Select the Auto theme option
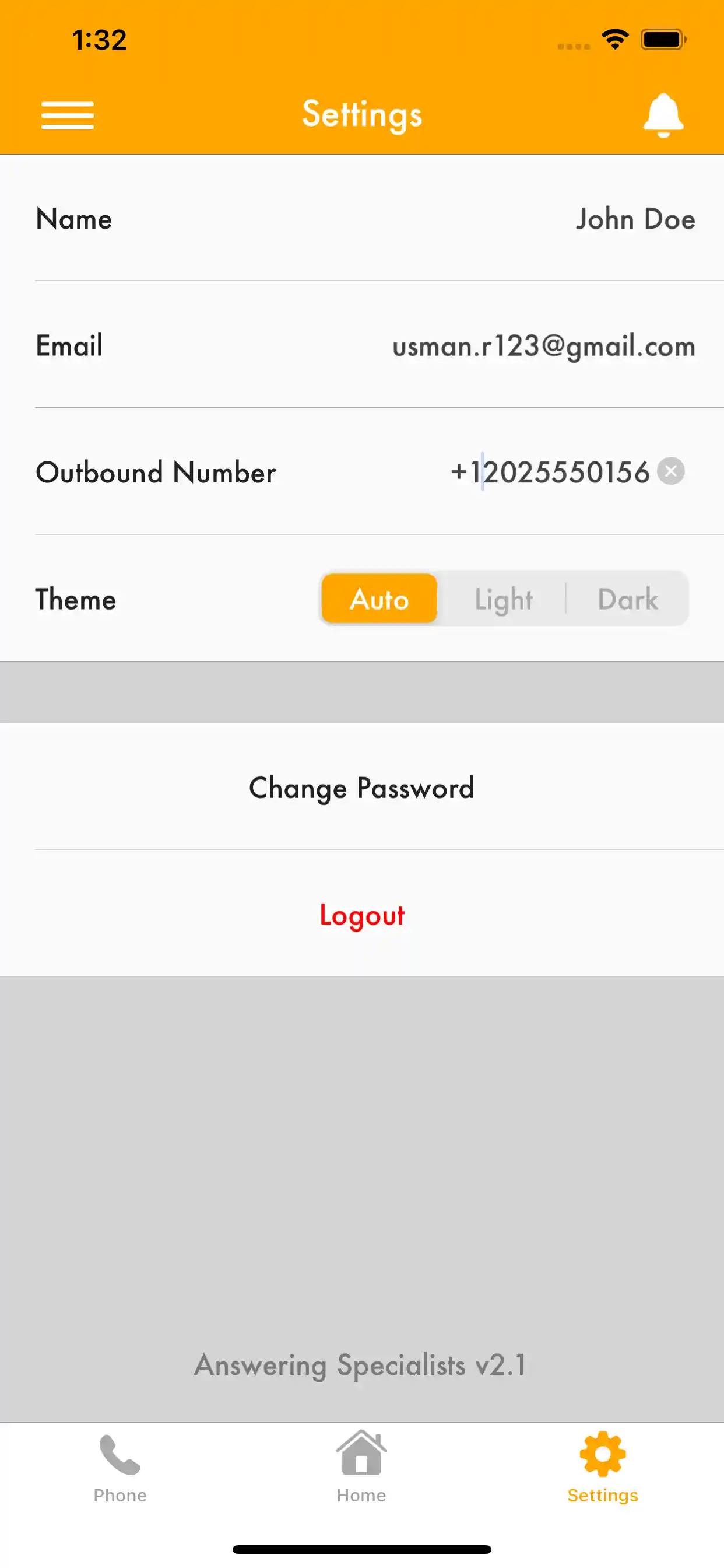The image size is (724, 1568). (379, 599)
